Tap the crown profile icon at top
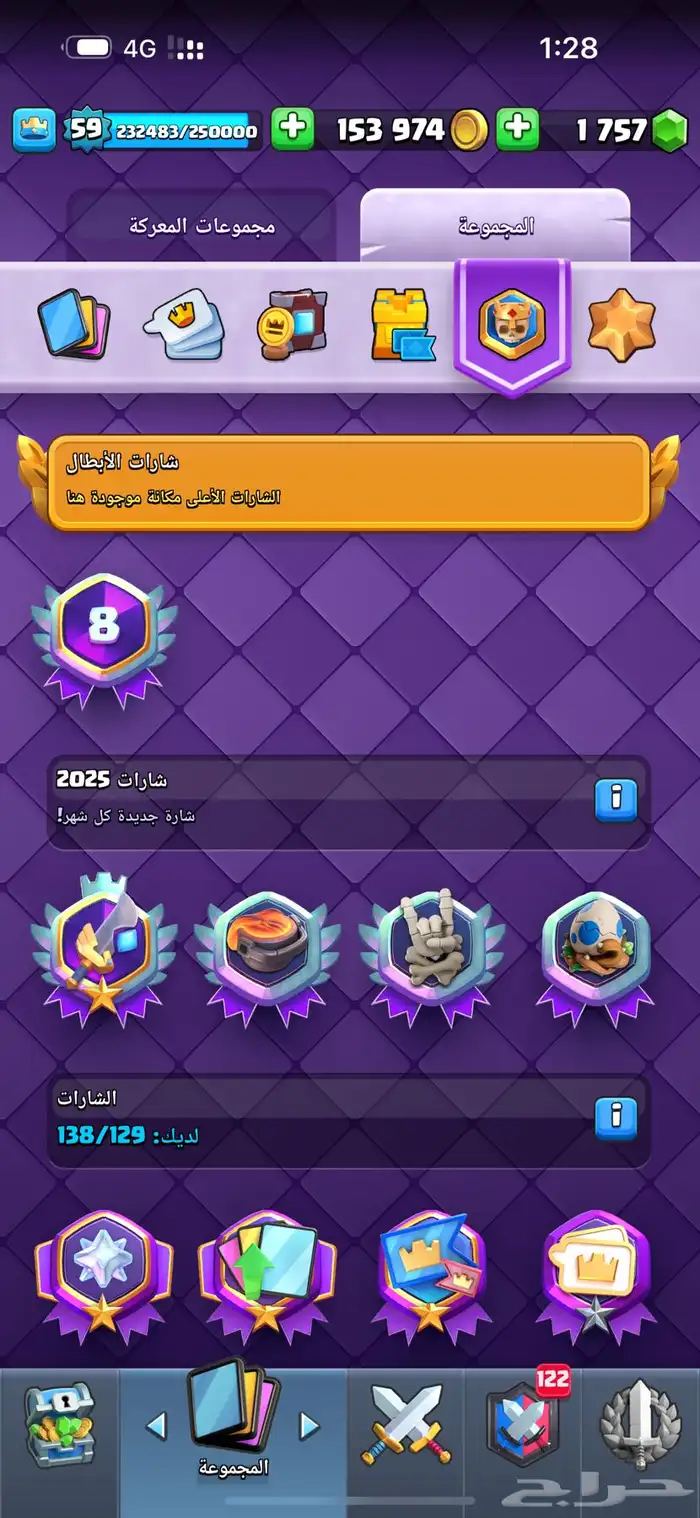The height and width of the screenshot is (1518, 700). tap(34, 130)
